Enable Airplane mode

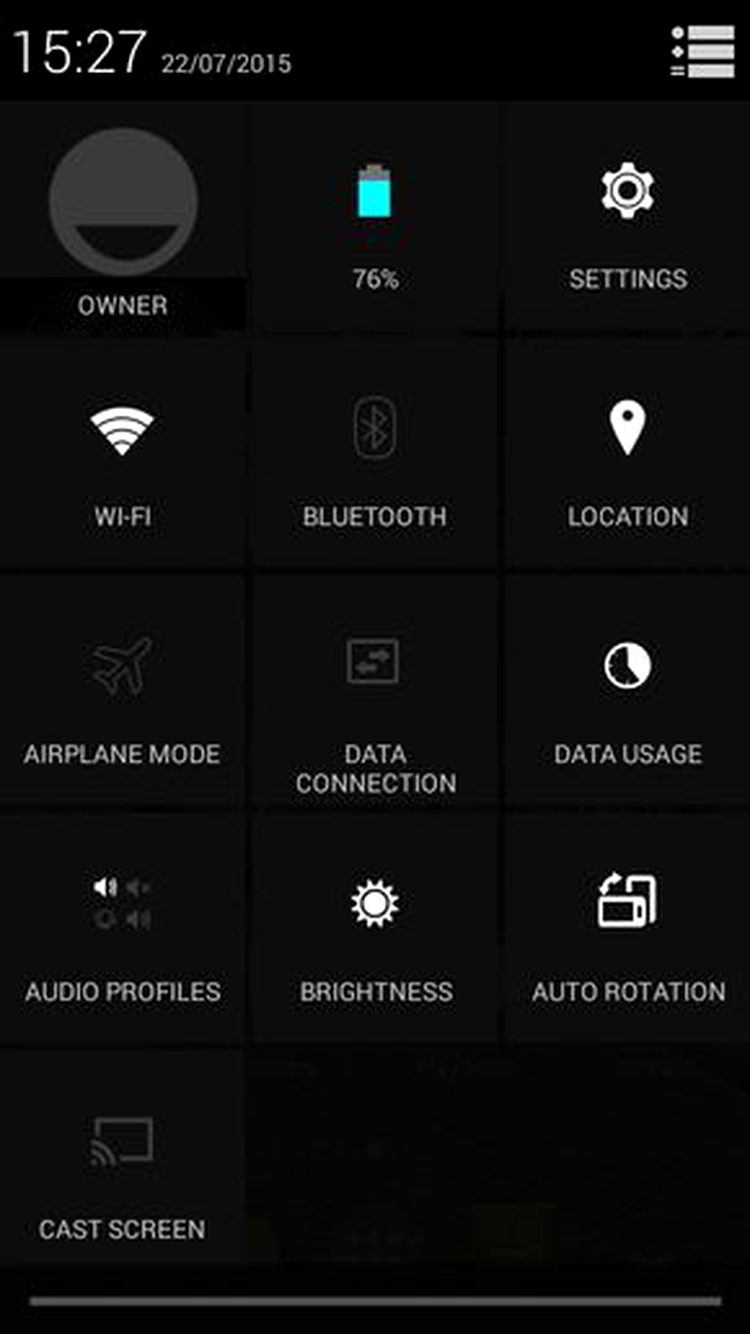click(123, 690)
